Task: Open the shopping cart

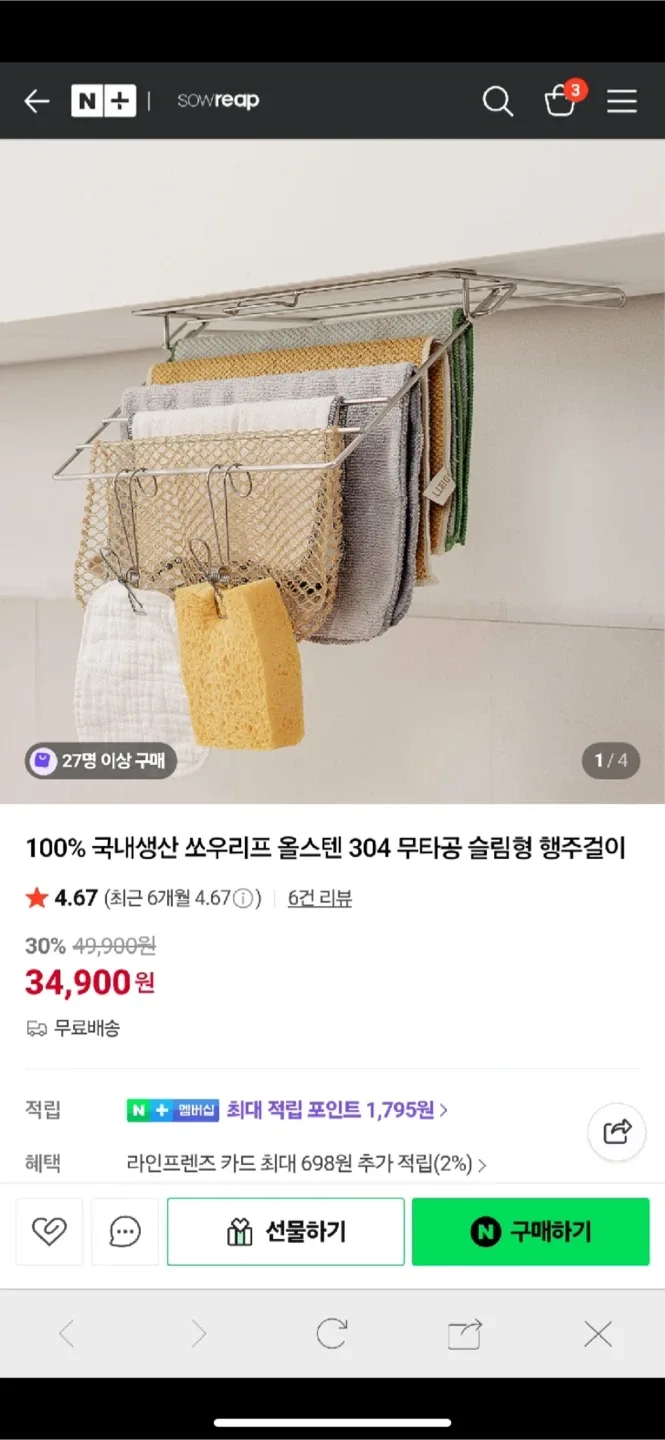Action: (x=560, y=101)
